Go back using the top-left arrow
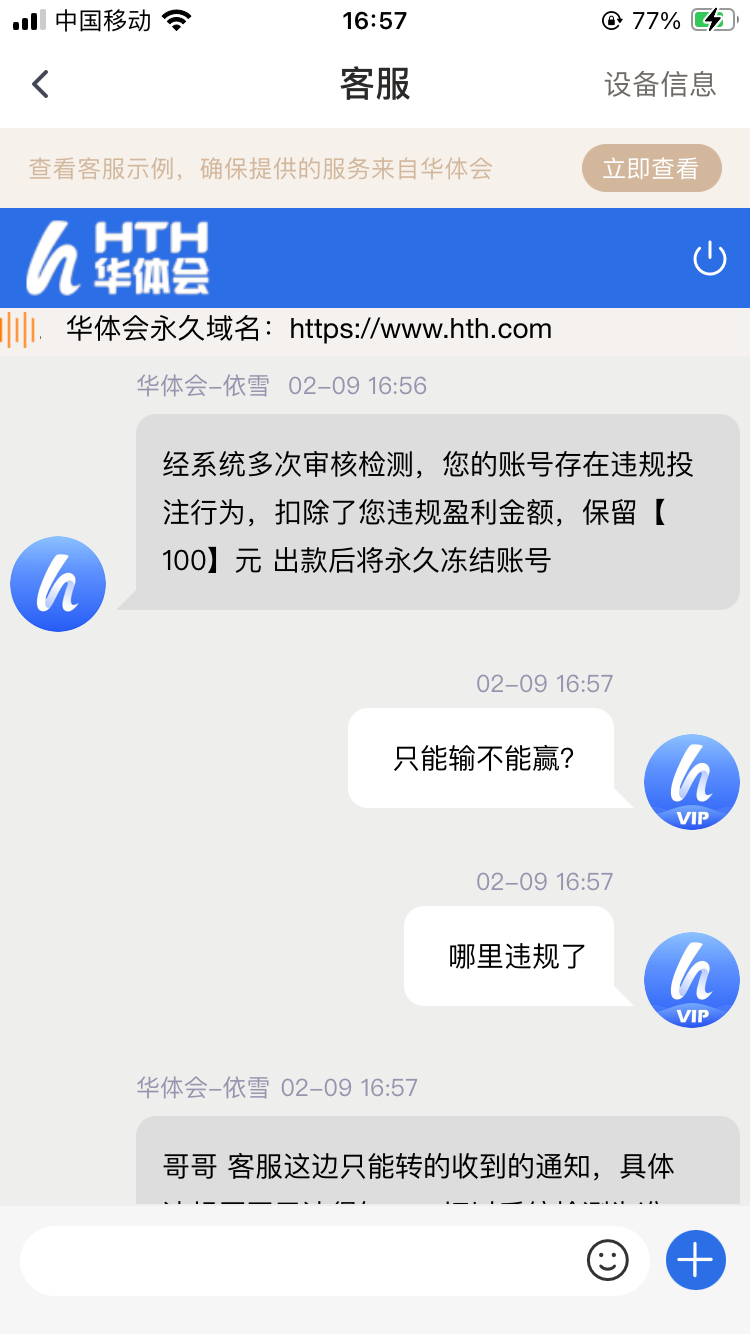This screenshot has height=1334, width=750. 40,84
